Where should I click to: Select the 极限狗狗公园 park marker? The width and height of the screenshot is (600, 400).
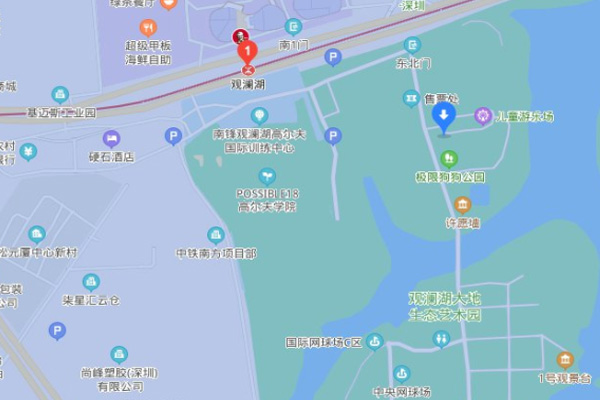point(449,158)
